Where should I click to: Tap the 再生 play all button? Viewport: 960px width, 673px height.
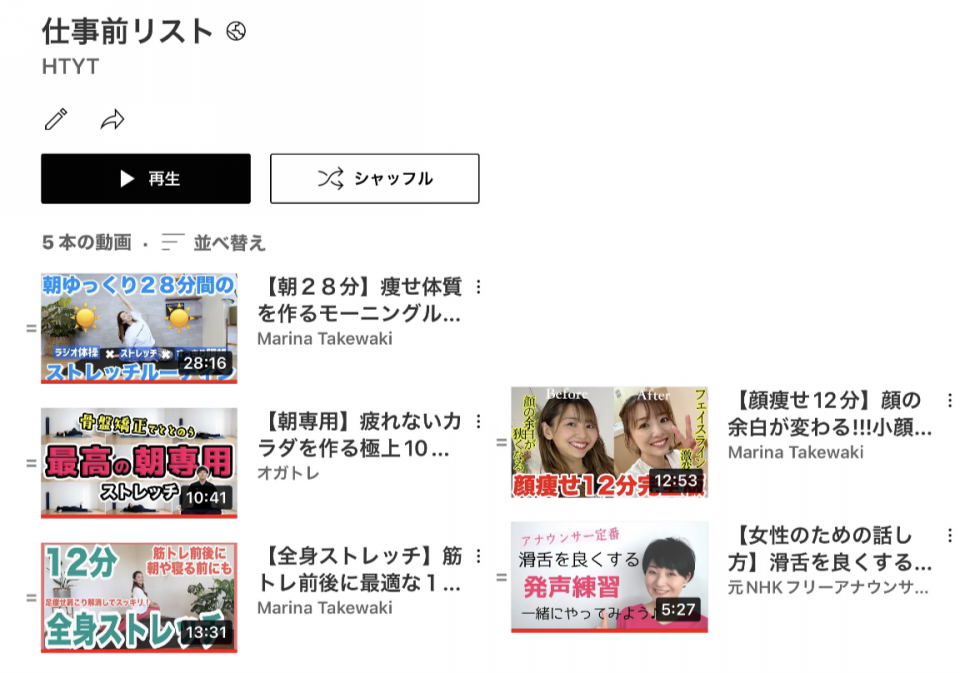tap(146, 179)
